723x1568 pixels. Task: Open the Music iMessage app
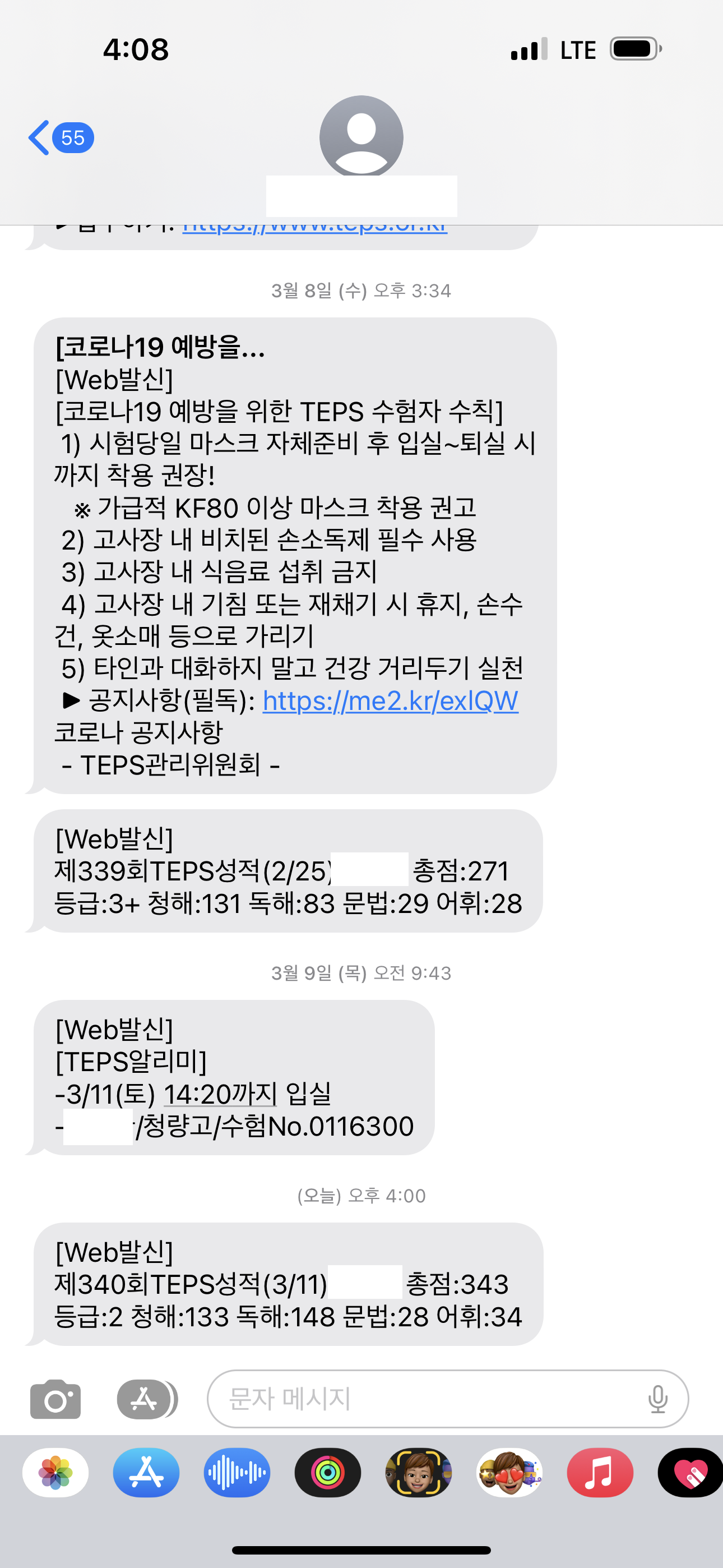pos(600,1473)
